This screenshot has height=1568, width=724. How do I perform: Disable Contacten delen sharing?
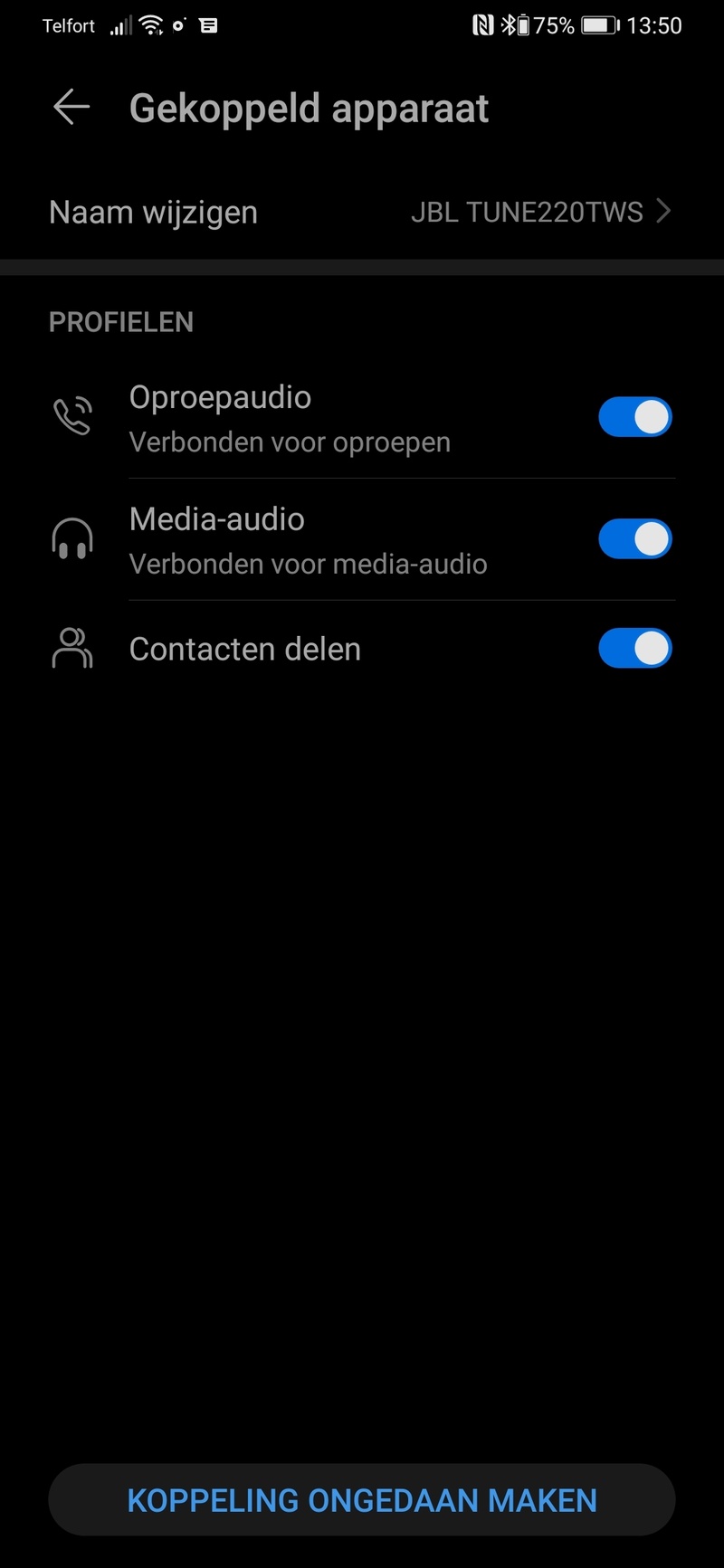click(634, 648)
